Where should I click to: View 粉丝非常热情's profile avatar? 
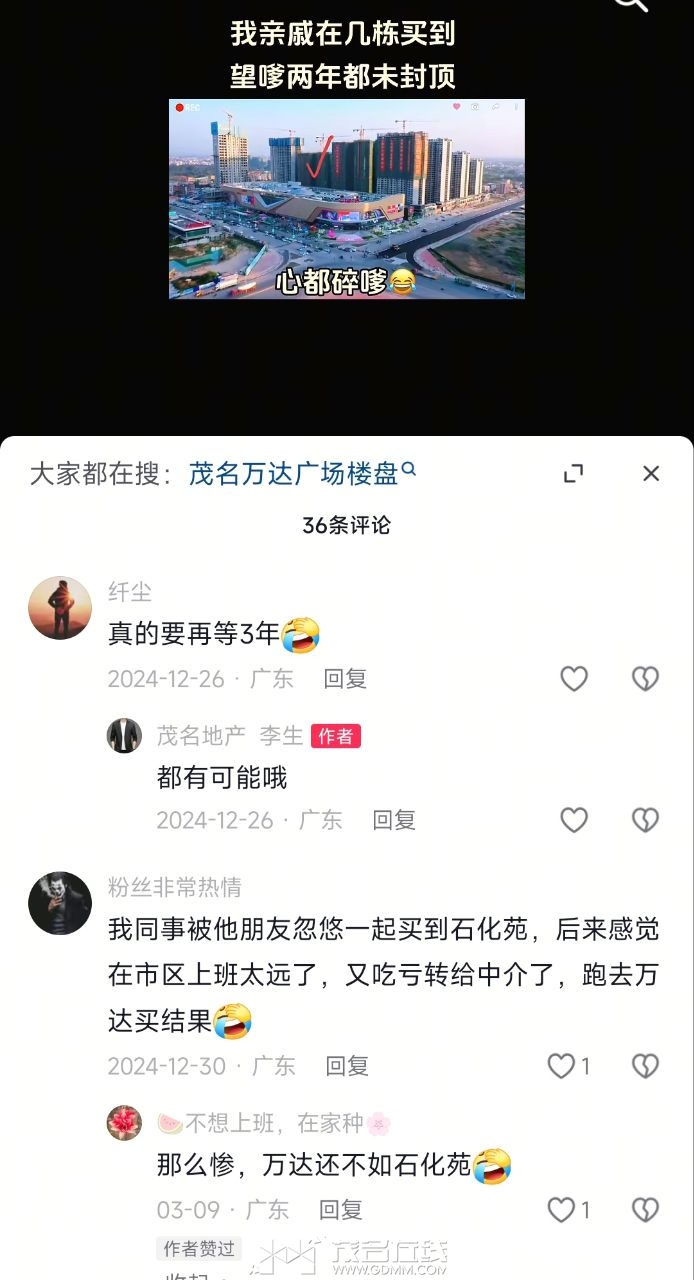60,903
